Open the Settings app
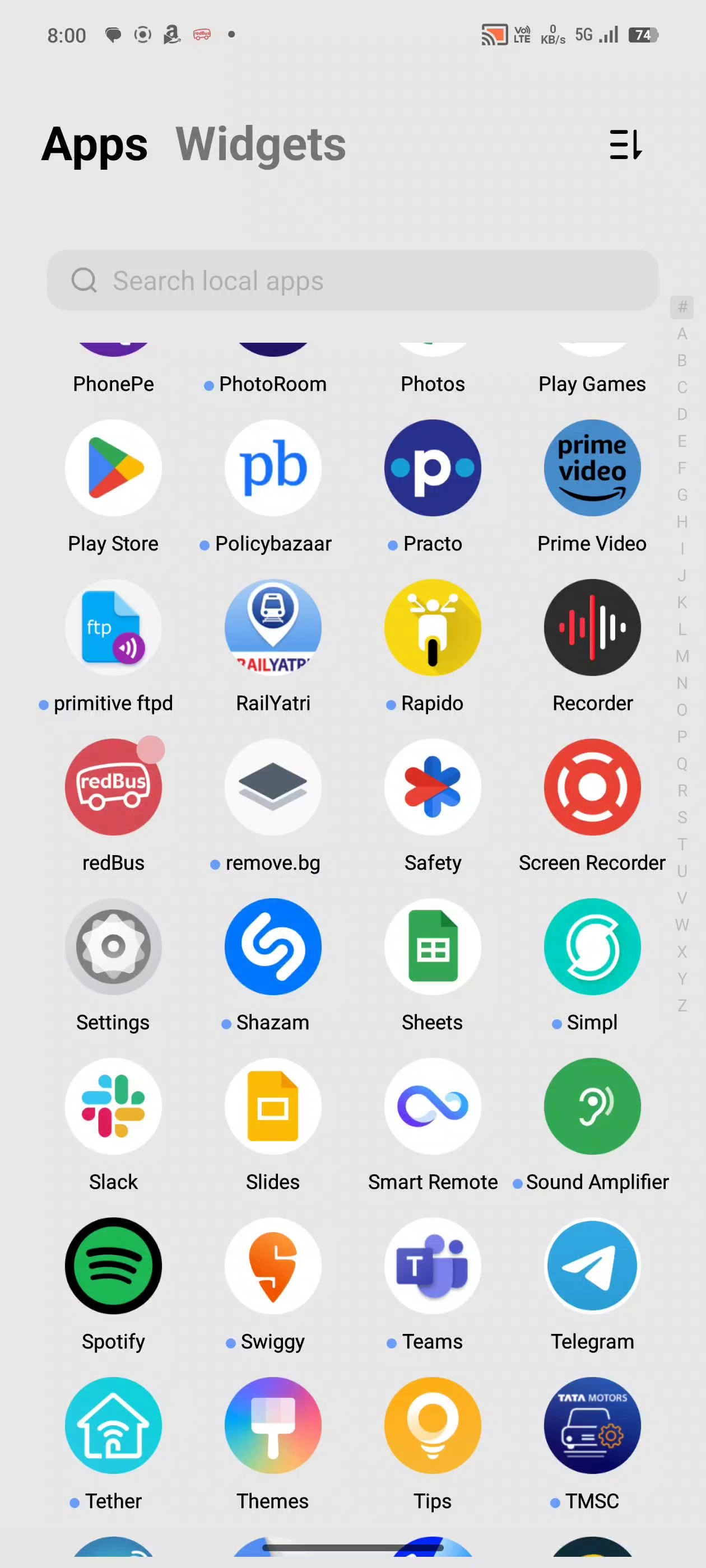This screenshot has width=706, height=1568. coord(113,946)
